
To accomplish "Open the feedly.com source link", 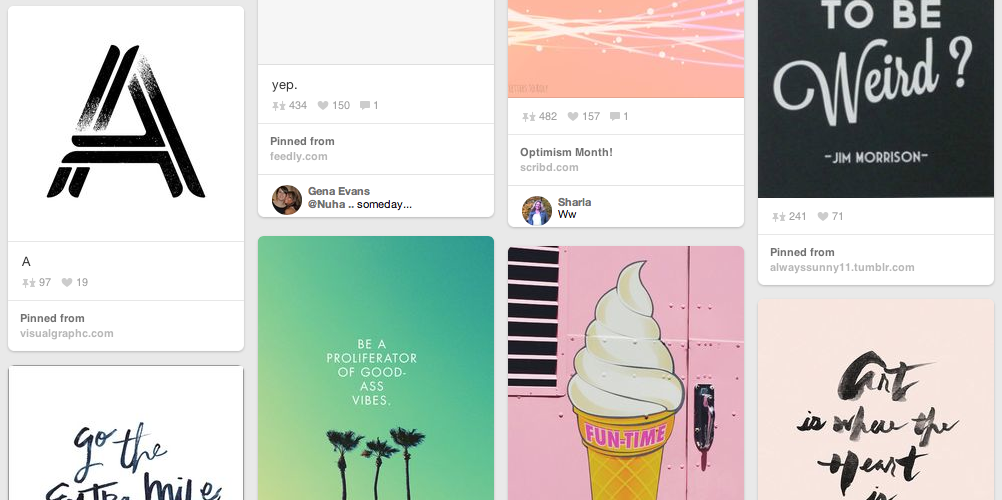I will click(x=298, y=156).
